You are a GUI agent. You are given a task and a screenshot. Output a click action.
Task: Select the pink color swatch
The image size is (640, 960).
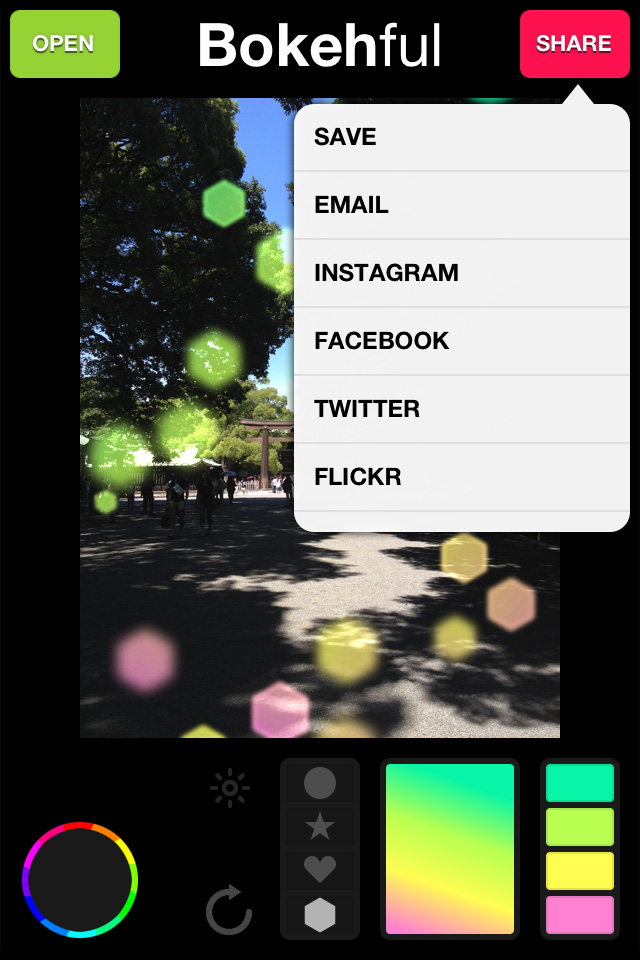580,915
